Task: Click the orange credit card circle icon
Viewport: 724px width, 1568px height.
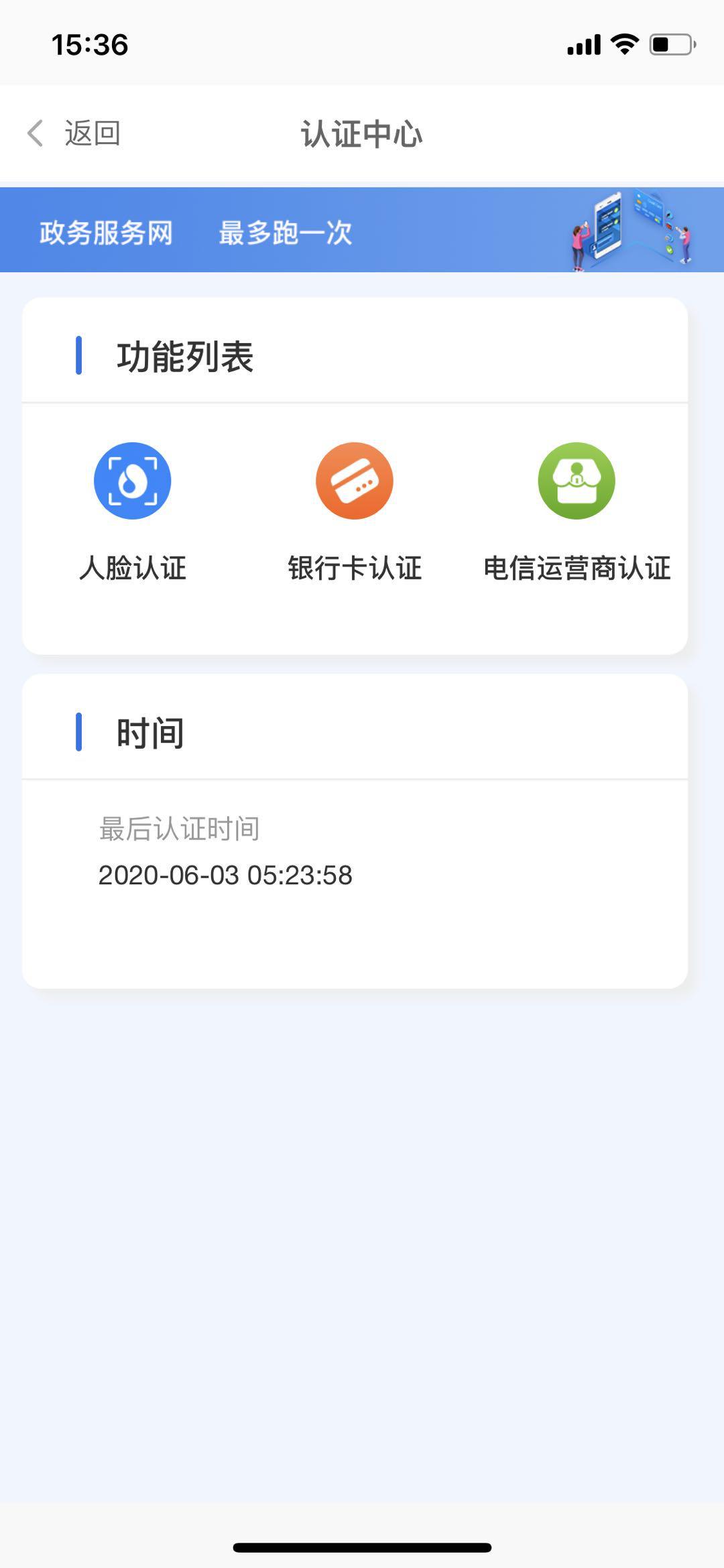Action: coord(354,480)
